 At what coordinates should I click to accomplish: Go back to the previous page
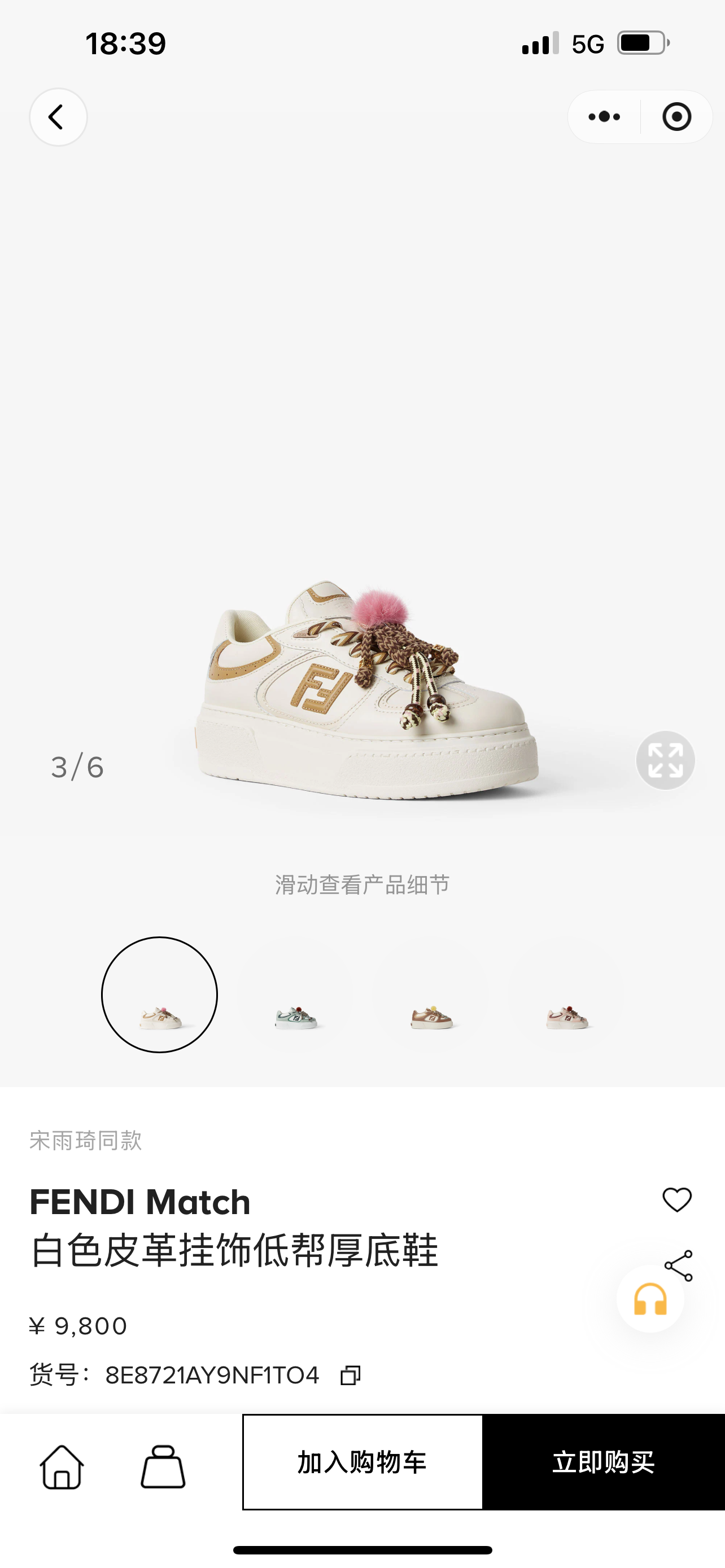58,117
